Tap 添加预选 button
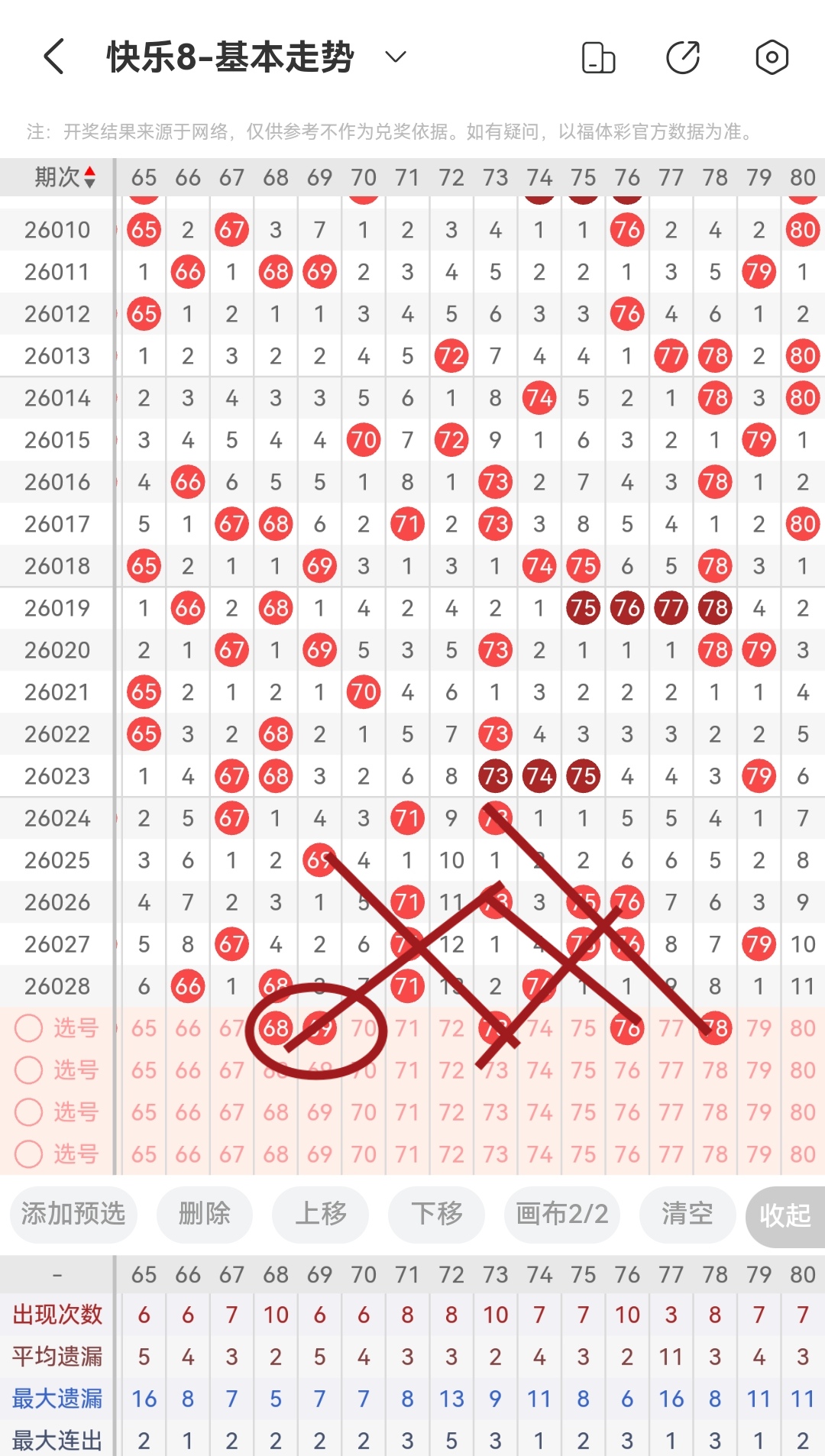Image resolution: width=825 pixels, height=1456 pixels. tap(73, 1214)
